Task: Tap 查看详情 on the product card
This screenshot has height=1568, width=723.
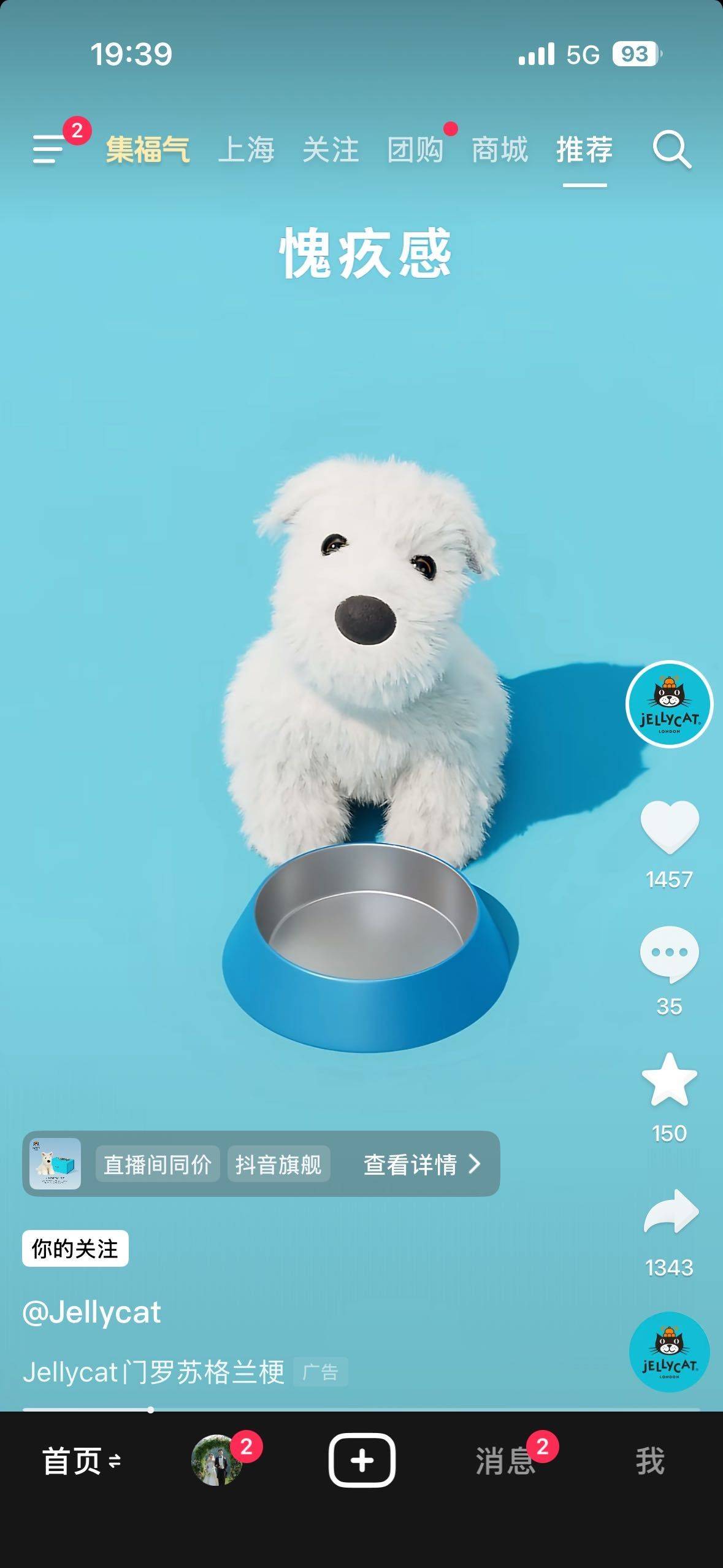Action: pos(422,1164)
